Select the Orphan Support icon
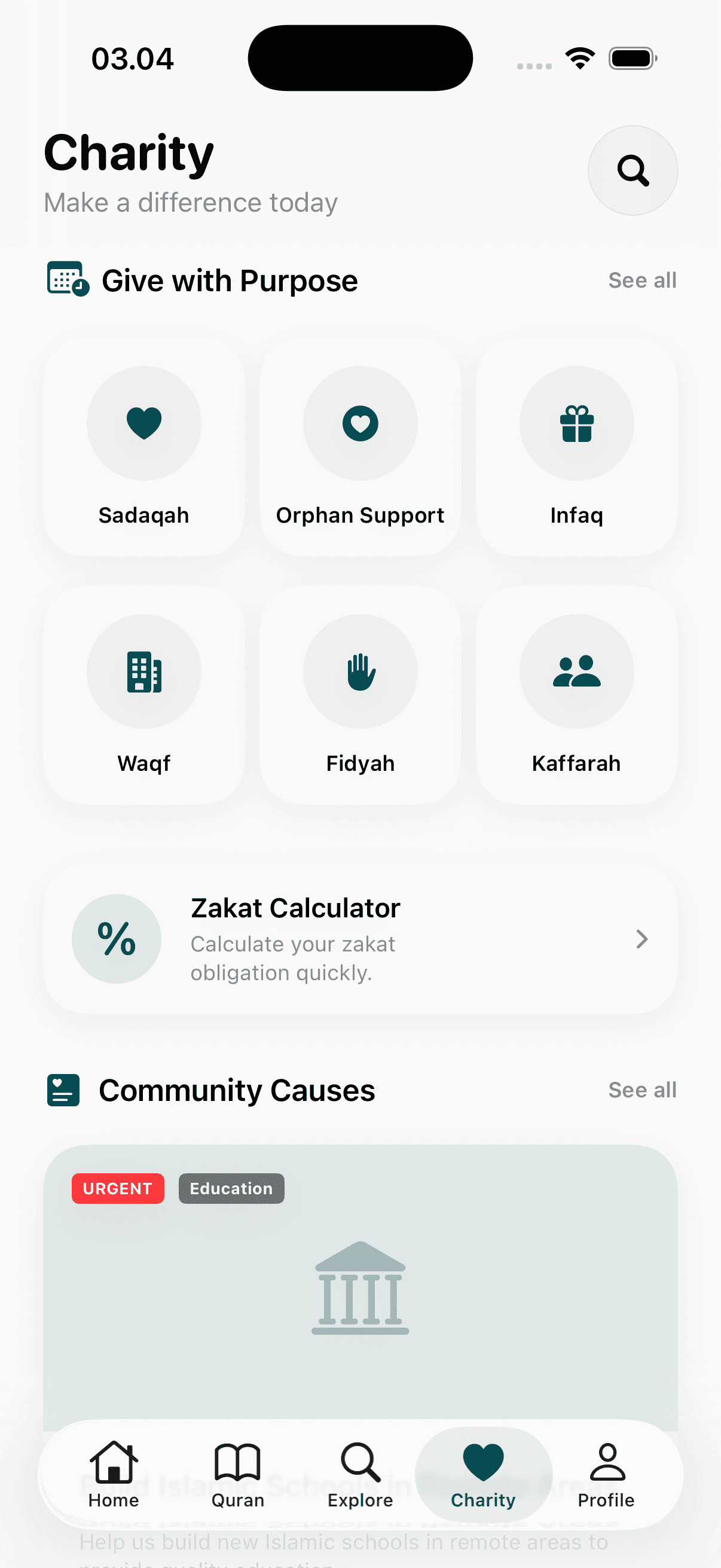This screenshot has height=1568, width=721. [360, 423]
